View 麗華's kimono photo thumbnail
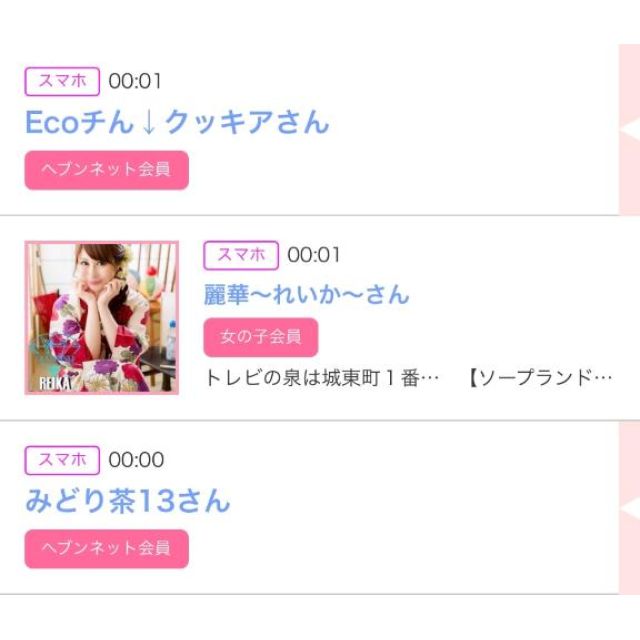 pos(101,317)
